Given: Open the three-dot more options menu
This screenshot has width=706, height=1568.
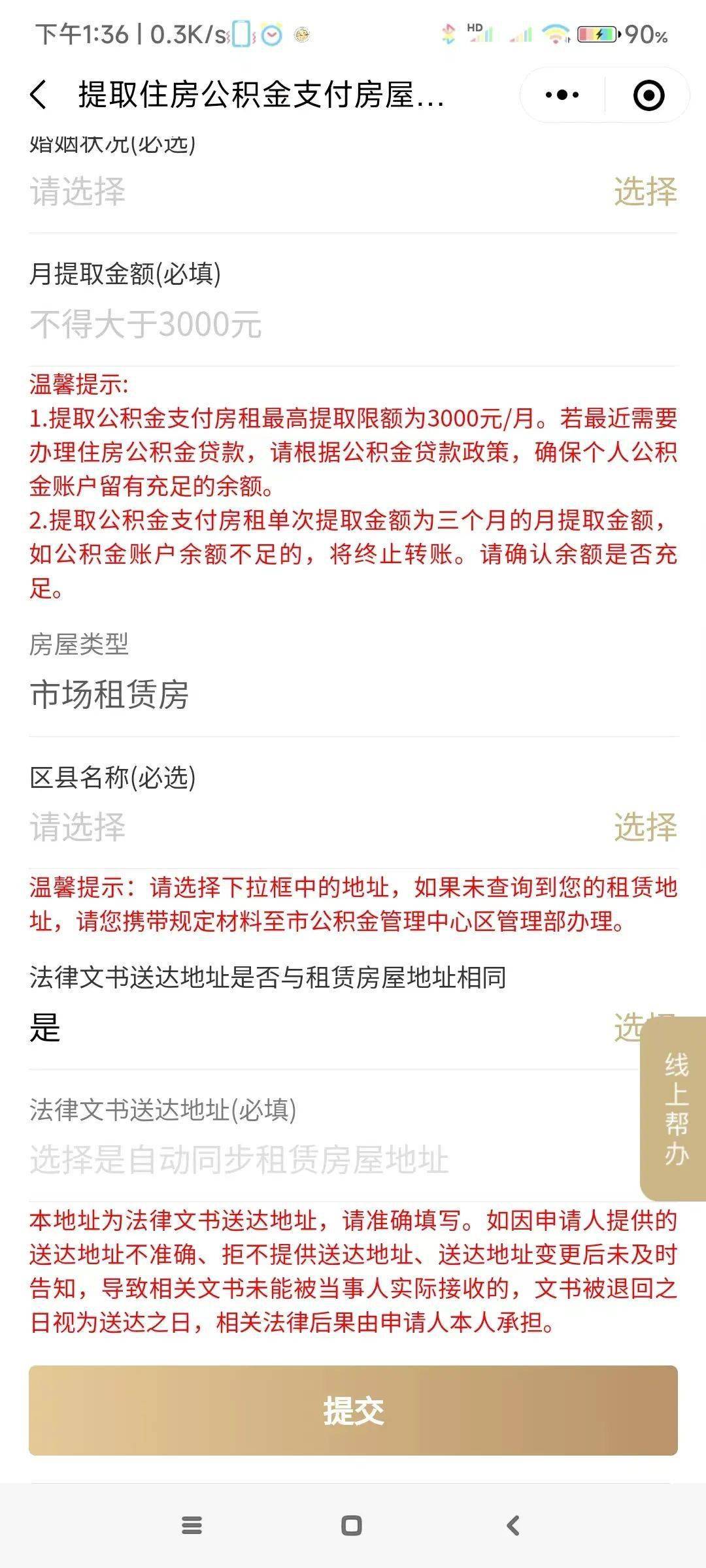Looking at the screenshot, I should tap(561, 95).
